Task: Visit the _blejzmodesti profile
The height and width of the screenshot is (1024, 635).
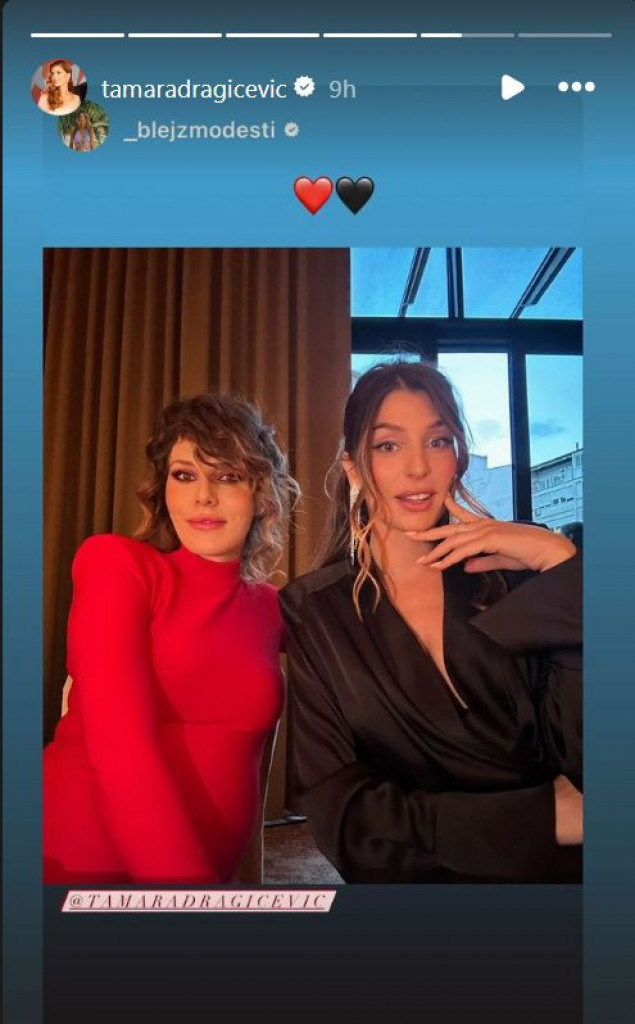Action: point(198,130)
